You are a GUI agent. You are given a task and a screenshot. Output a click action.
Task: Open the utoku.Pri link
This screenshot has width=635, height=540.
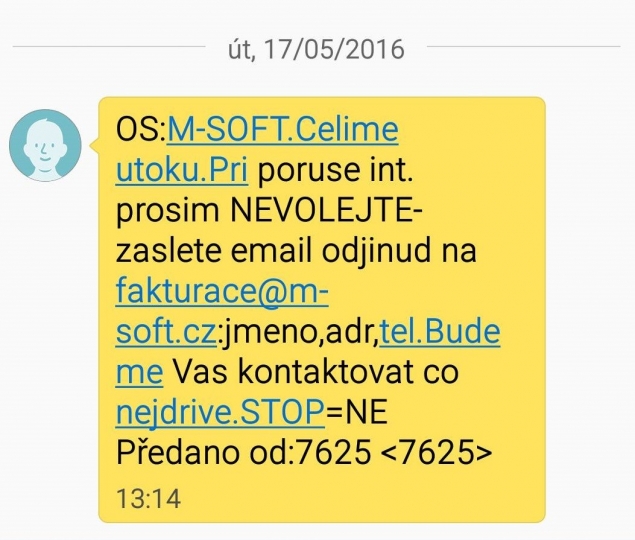pos(183,169)
